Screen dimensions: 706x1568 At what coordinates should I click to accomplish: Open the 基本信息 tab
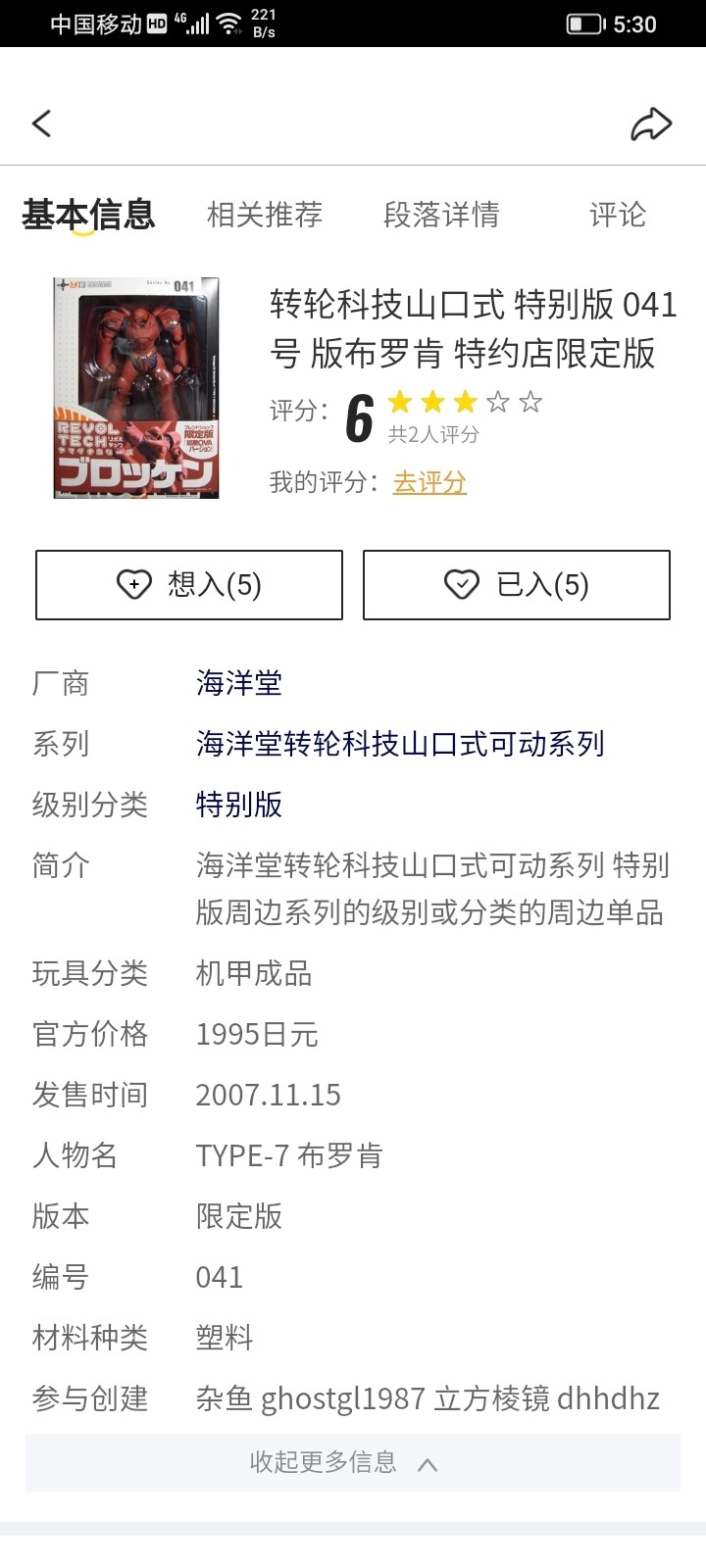(x=88, y=215)
